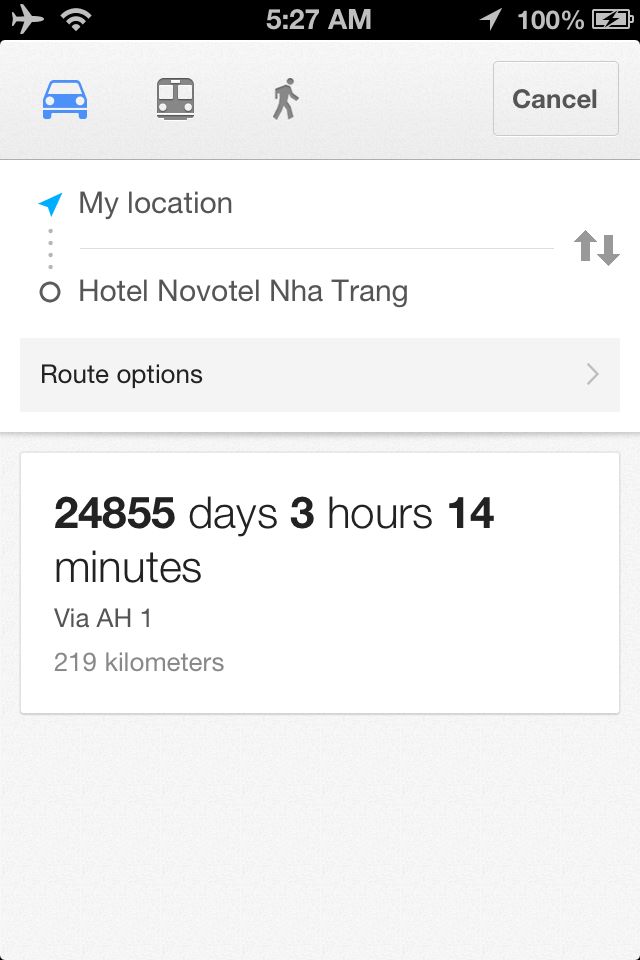Switch to walking directions
The image size is (640, 960).
[286, 99]
